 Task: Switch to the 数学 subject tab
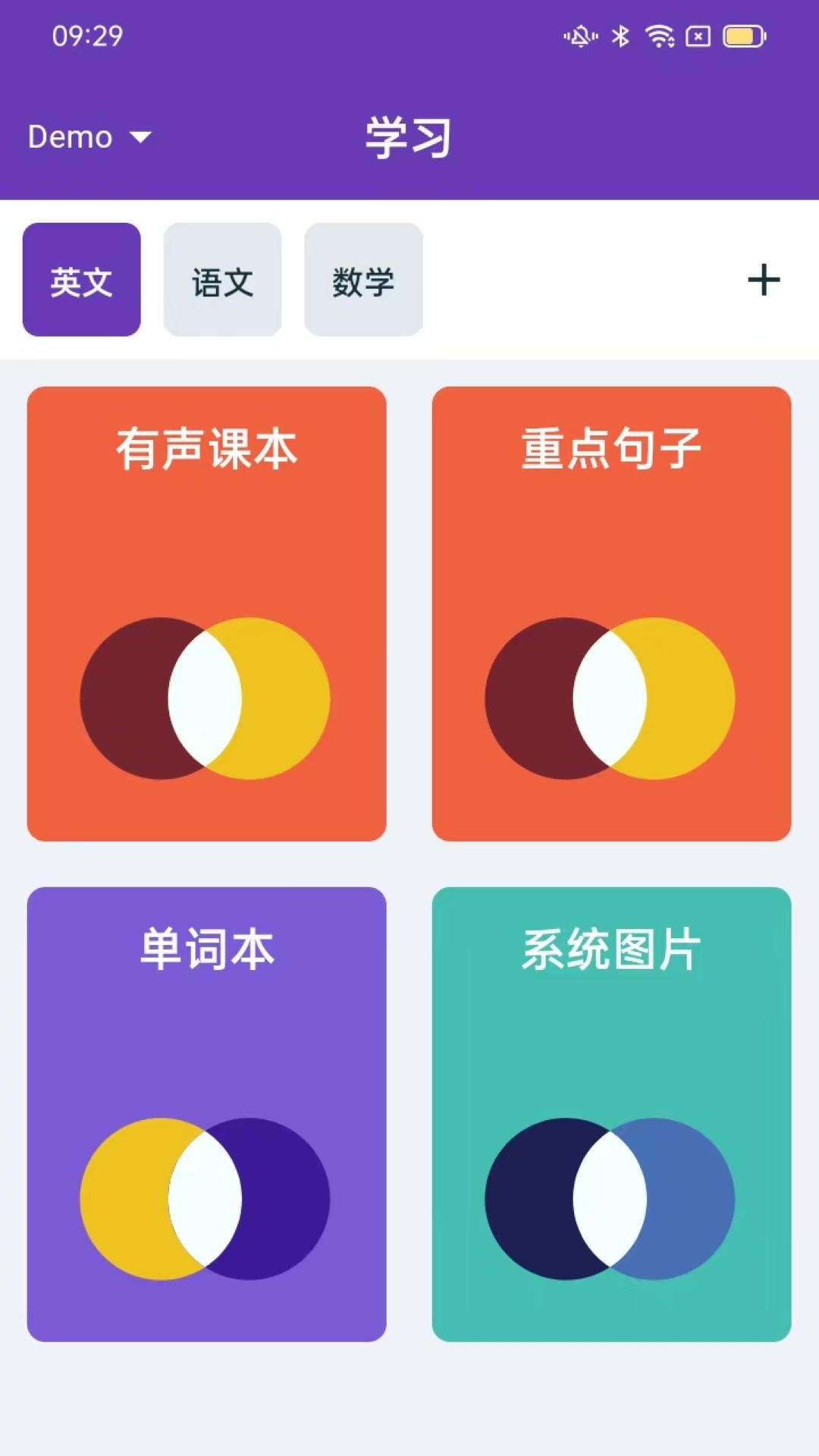click(x=362, y=279)
